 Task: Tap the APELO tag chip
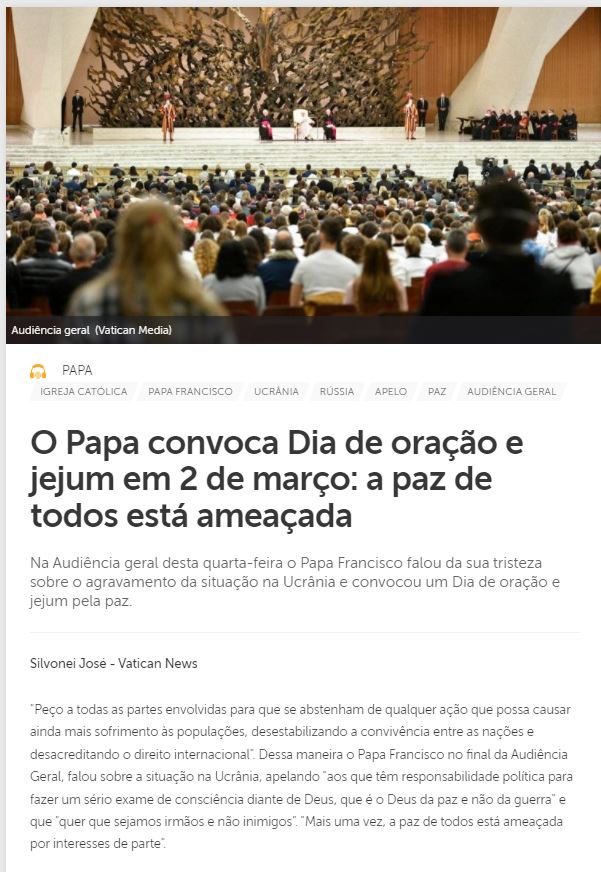coord(391,392)
